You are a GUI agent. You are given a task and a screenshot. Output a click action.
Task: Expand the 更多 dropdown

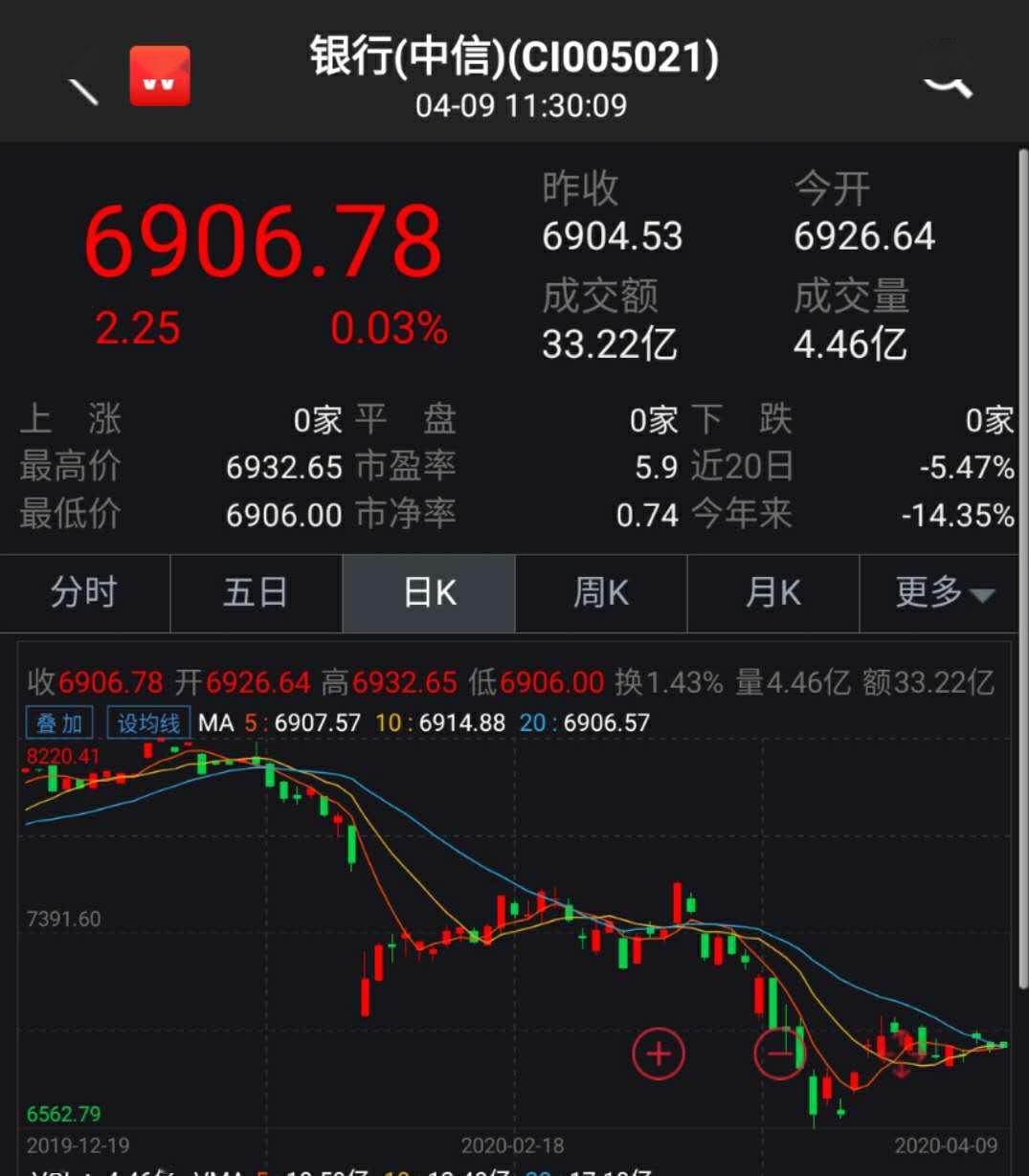[943, 593]
